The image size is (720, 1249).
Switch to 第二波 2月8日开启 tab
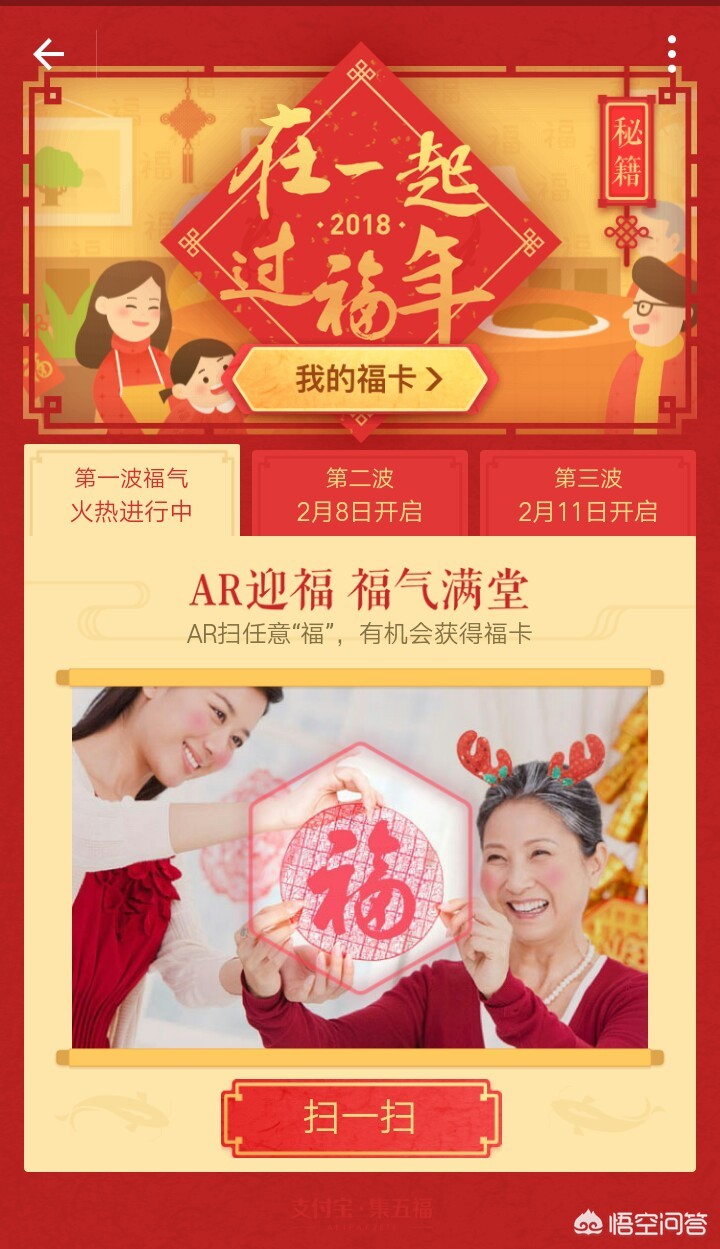pos(360,494)
